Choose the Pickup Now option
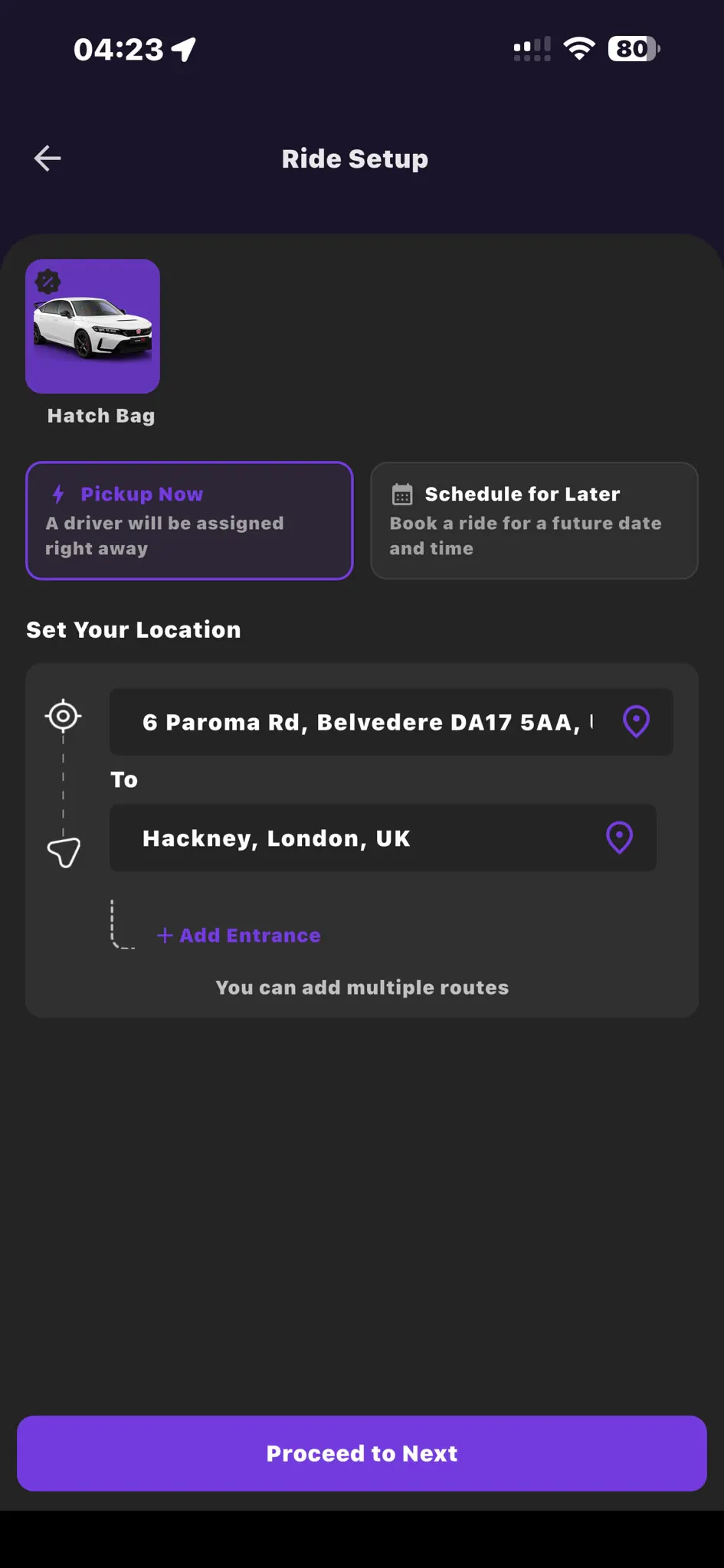The height and width of the screenshot is (1568, 724). (x=189, y=521)
